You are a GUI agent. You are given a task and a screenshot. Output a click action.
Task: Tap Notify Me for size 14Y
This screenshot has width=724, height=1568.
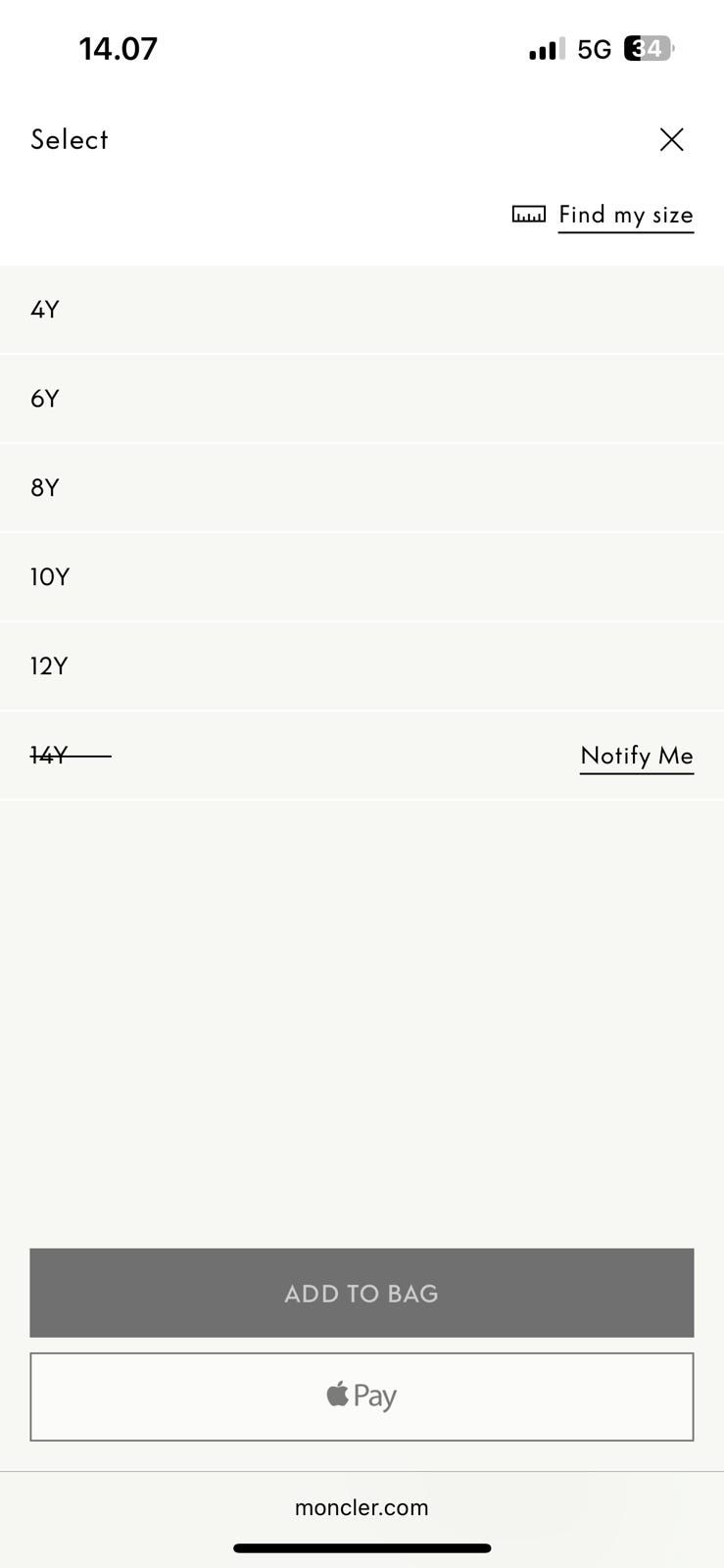tap(637, 756)
